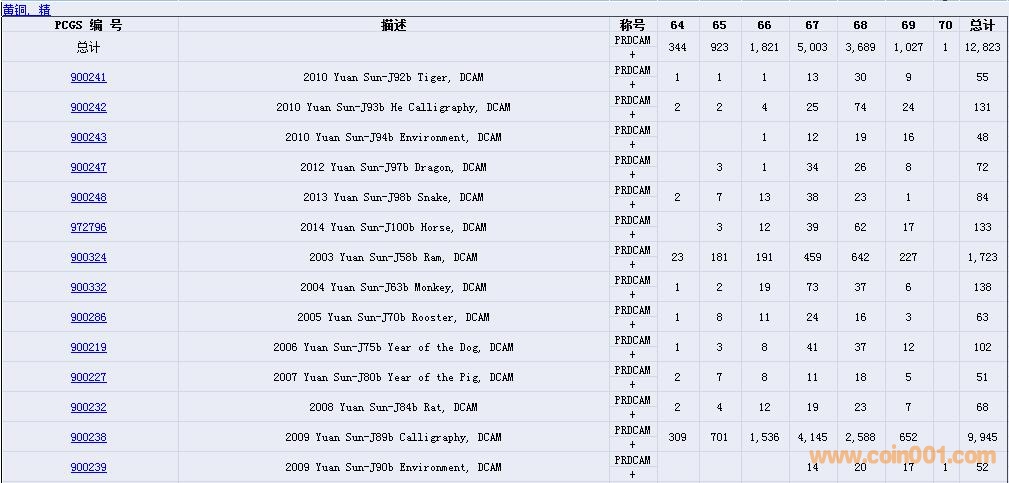Tap PCGS number 900239 link
Screen dimensions: 1009x483
click(88, 467)
